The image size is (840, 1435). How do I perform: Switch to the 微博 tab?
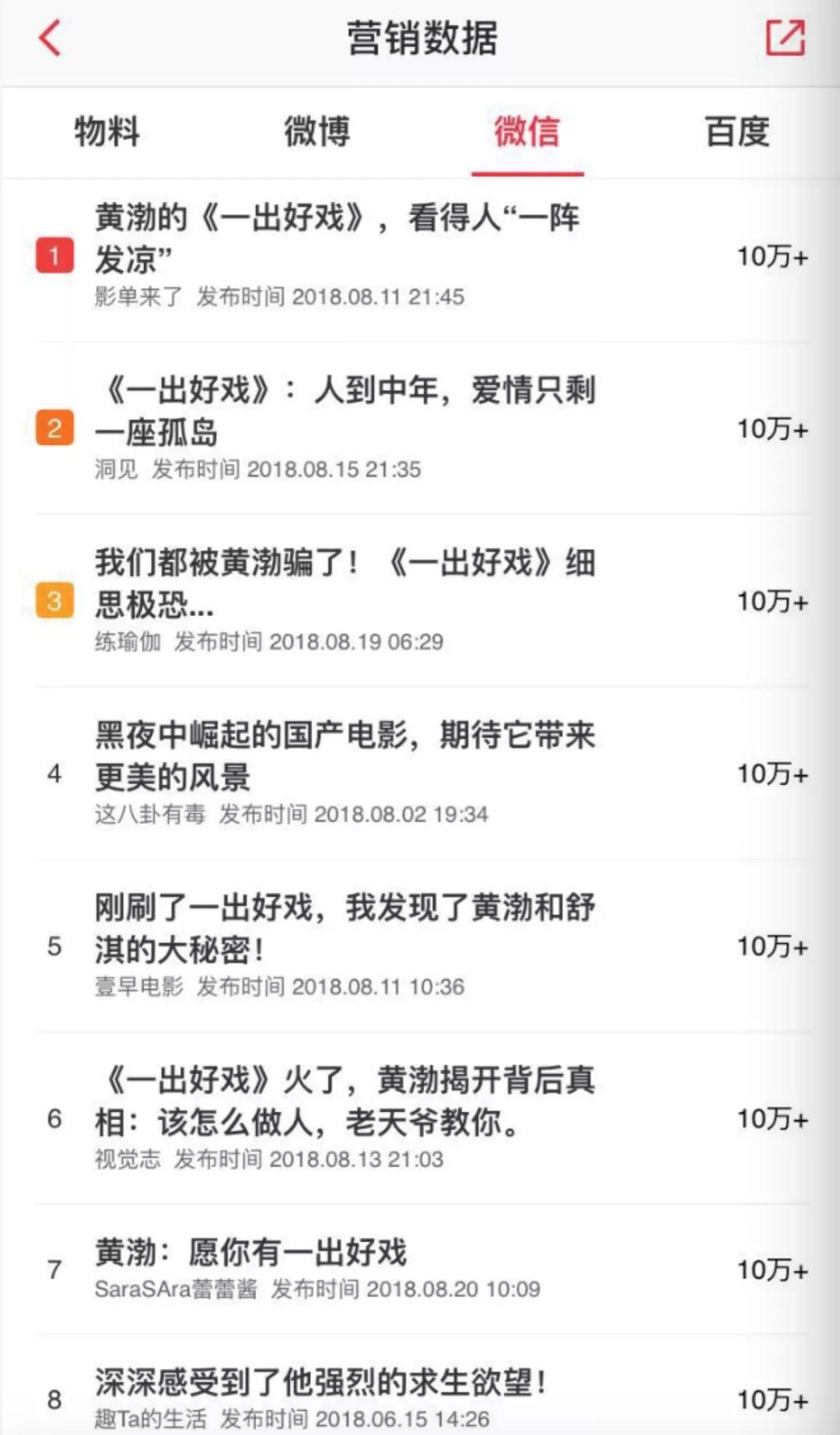pos(317,131)
